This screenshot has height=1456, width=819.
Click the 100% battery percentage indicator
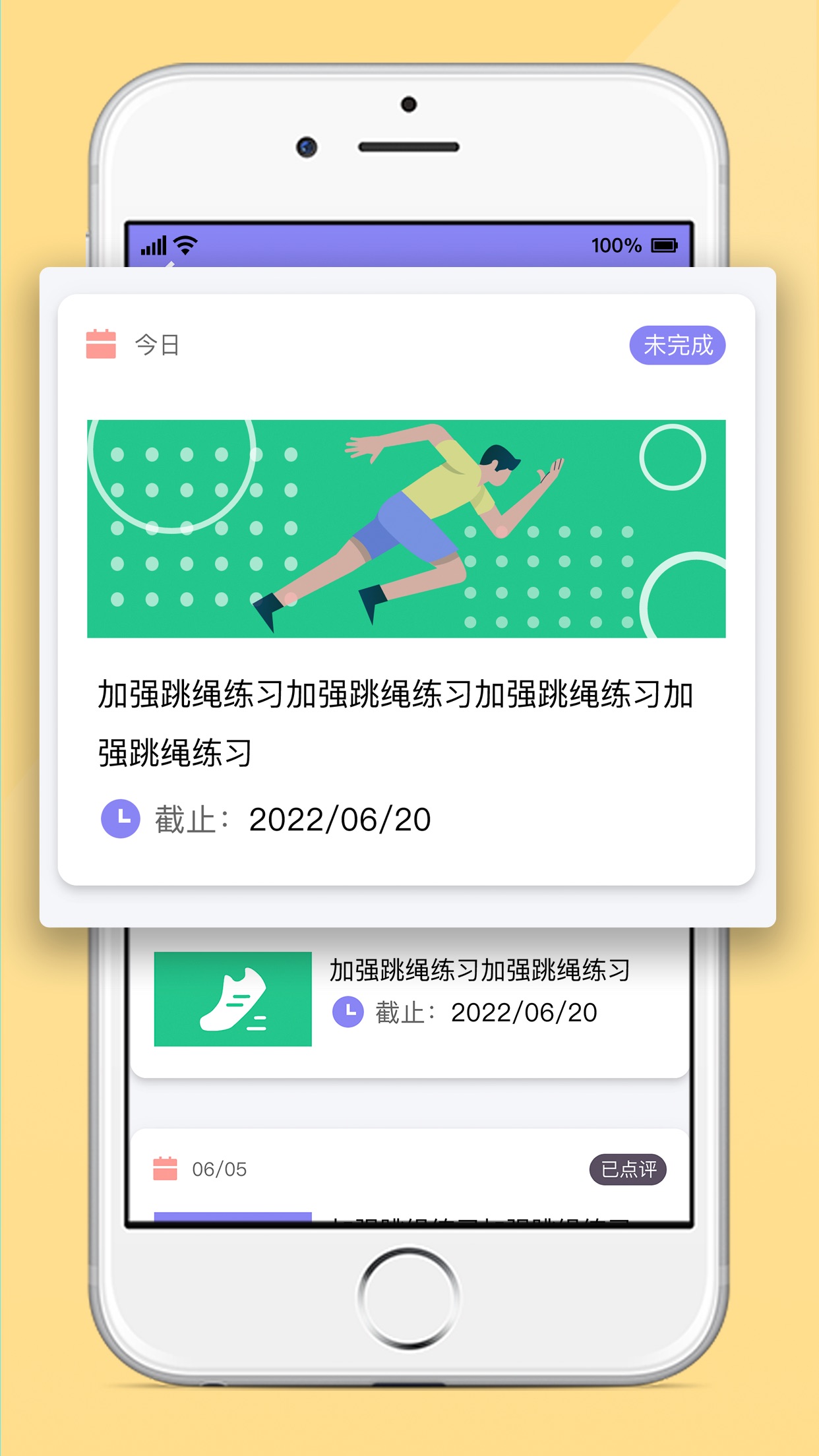point(615,245)
